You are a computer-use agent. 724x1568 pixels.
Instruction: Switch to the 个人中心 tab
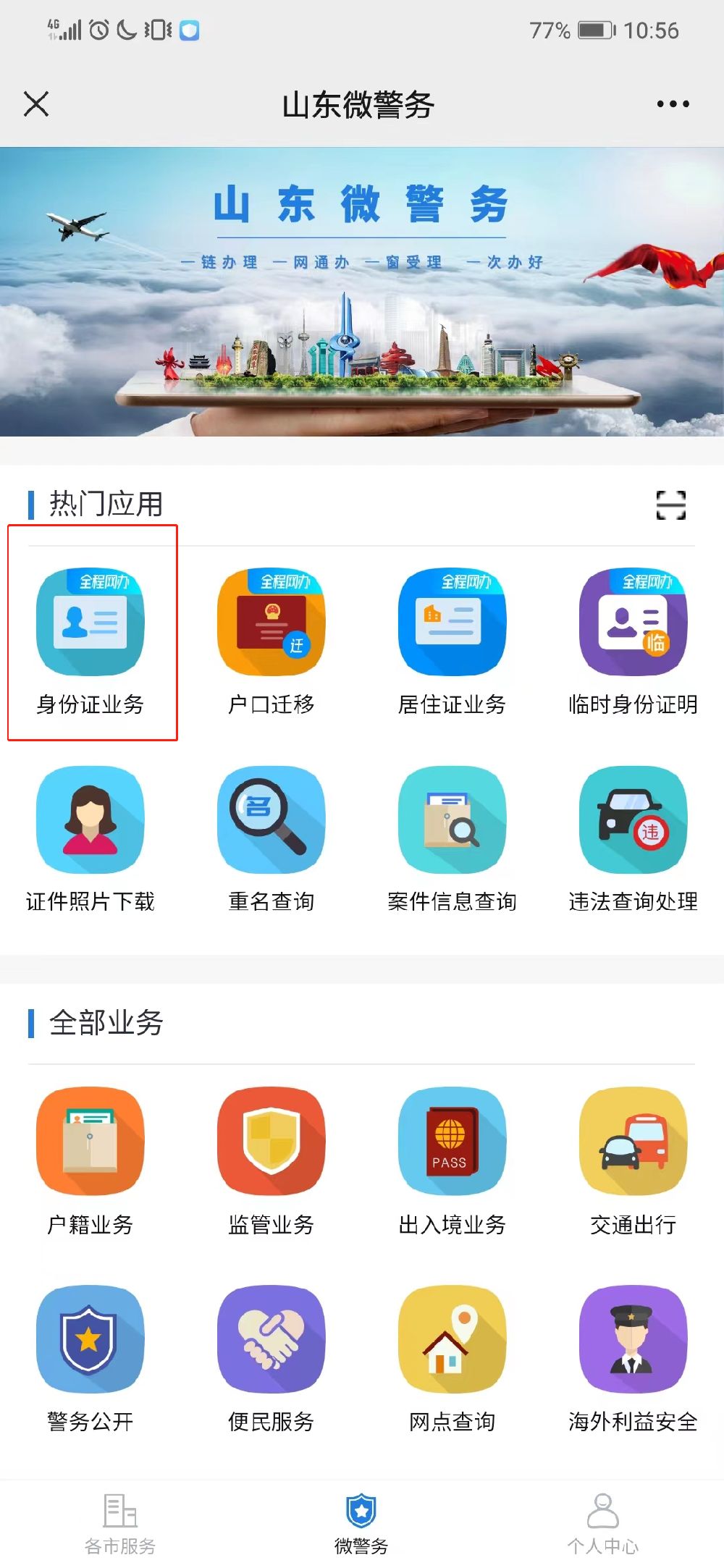click(x=602, y=1523)
